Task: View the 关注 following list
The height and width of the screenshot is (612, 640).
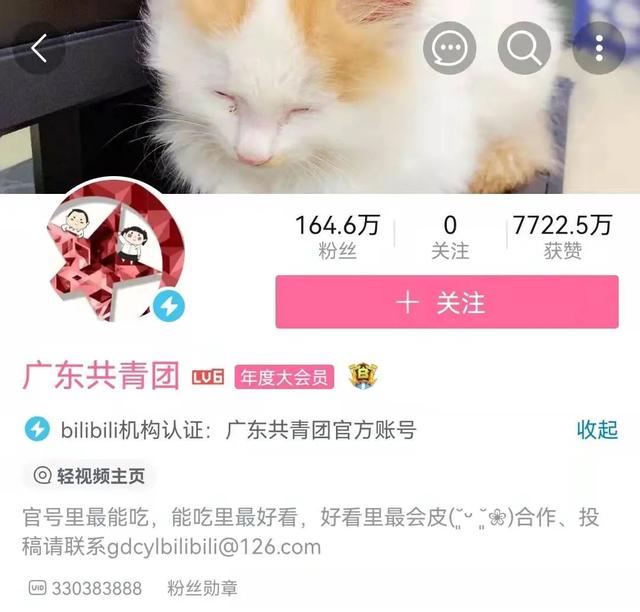Action: pos(450,238)
